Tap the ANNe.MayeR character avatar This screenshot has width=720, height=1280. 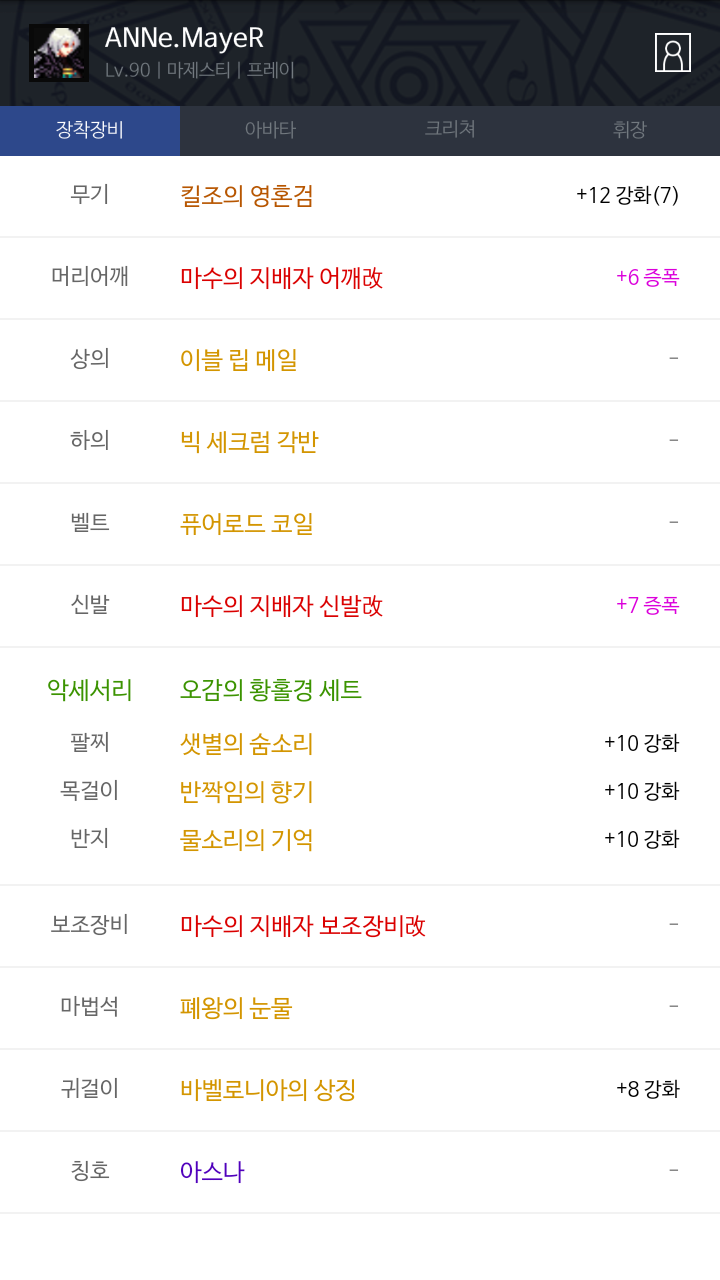pos(59,53)
